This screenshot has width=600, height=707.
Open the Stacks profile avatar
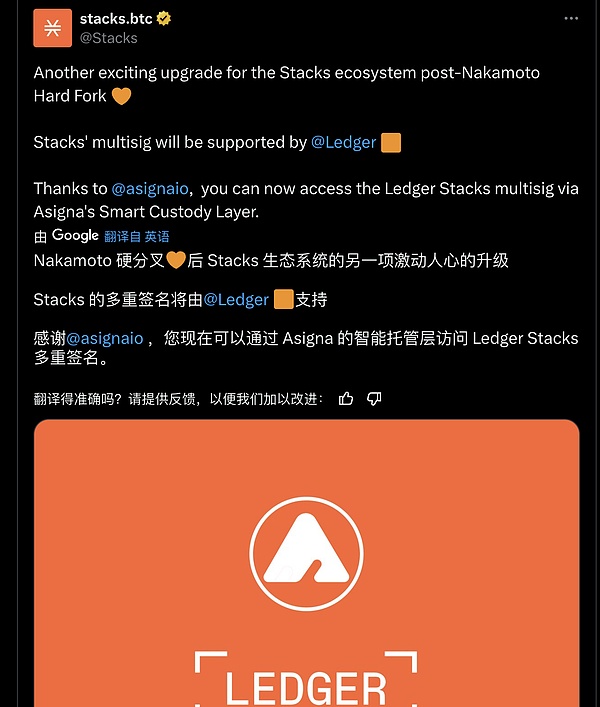pyautogui.click(x=53, y=28)
